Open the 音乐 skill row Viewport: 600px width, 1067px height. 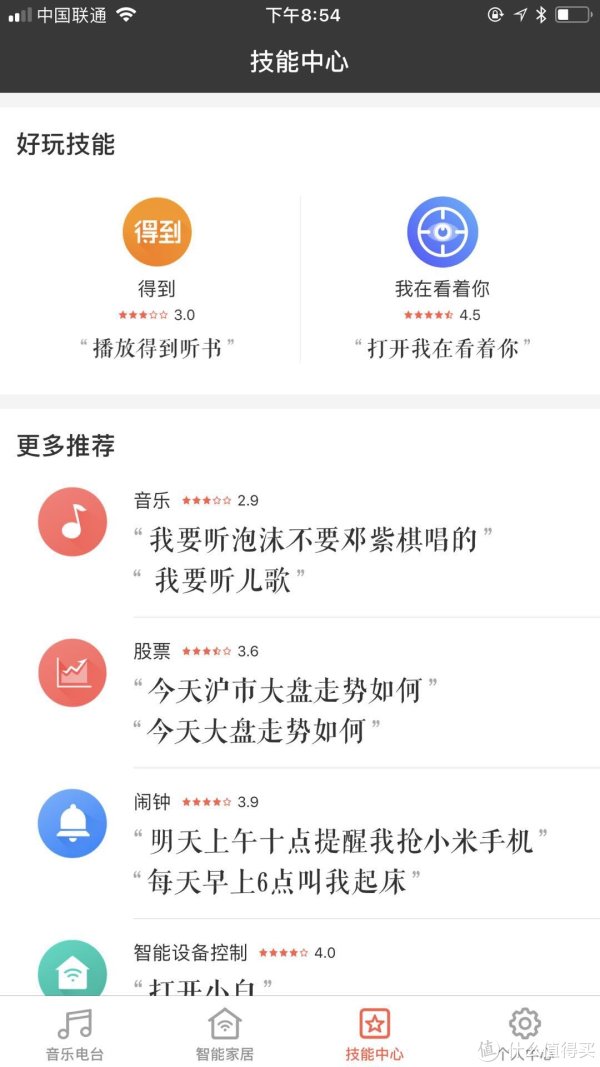pos(300,540)
